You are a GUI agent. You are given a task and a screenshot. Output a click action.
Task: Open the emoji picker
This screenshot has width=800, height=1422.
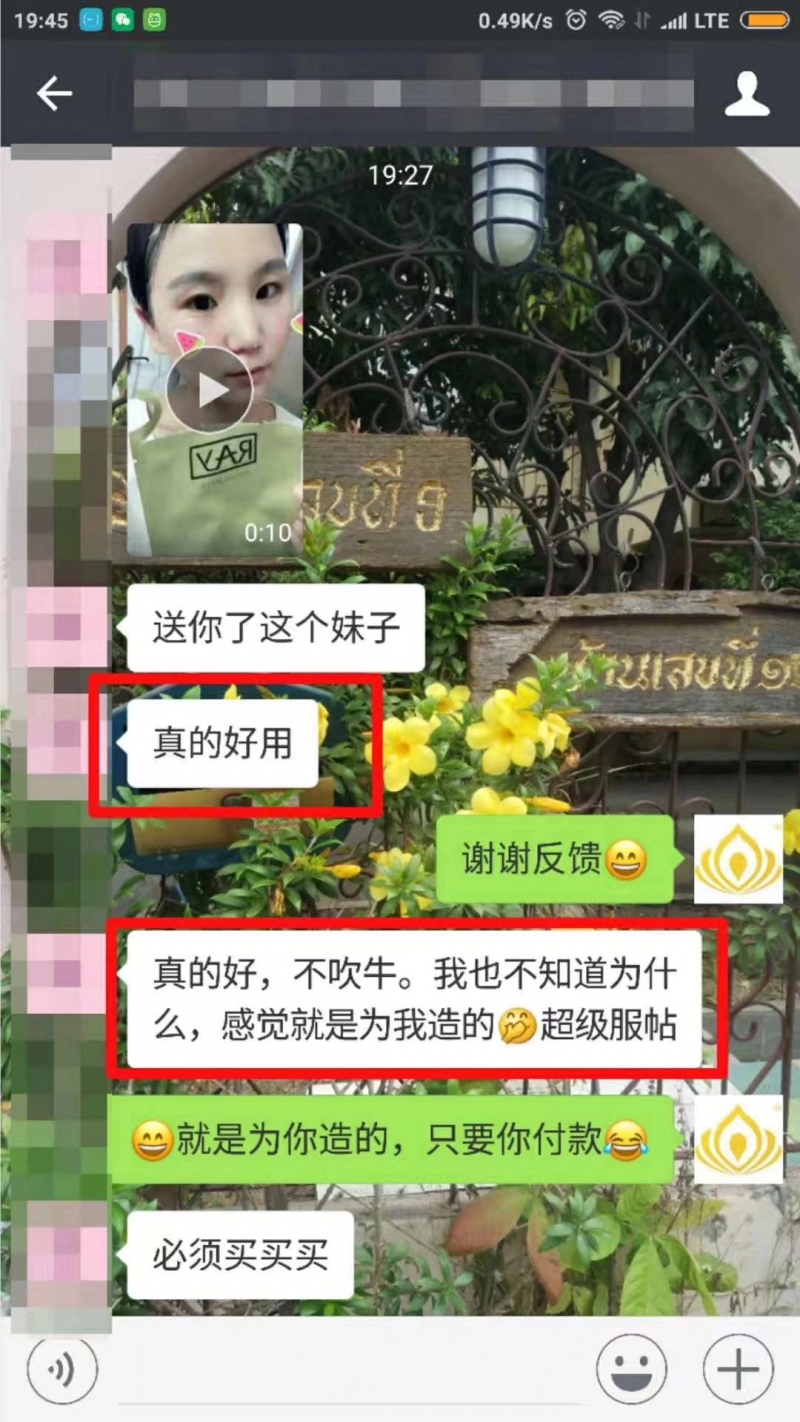pos(632,1369)
